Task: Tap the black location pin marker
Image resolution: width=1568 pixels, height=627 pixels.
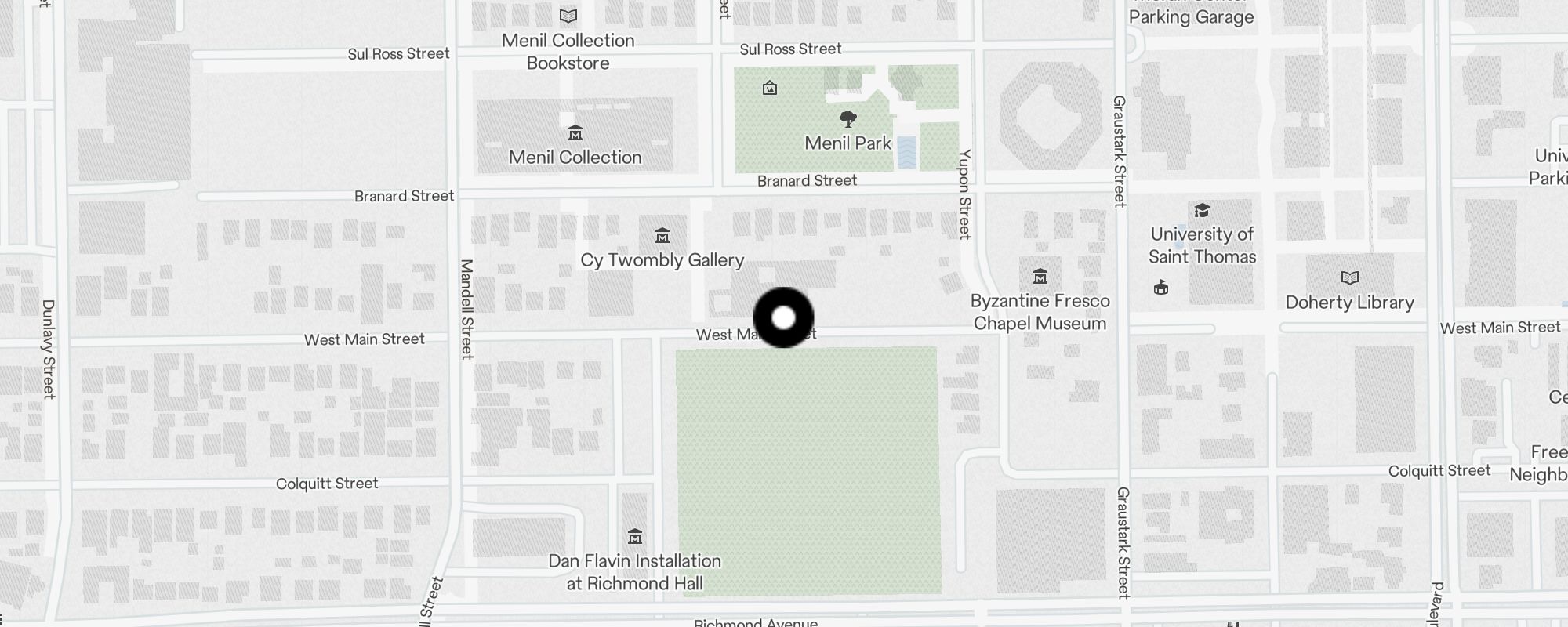Action: [x=783, y=317]
